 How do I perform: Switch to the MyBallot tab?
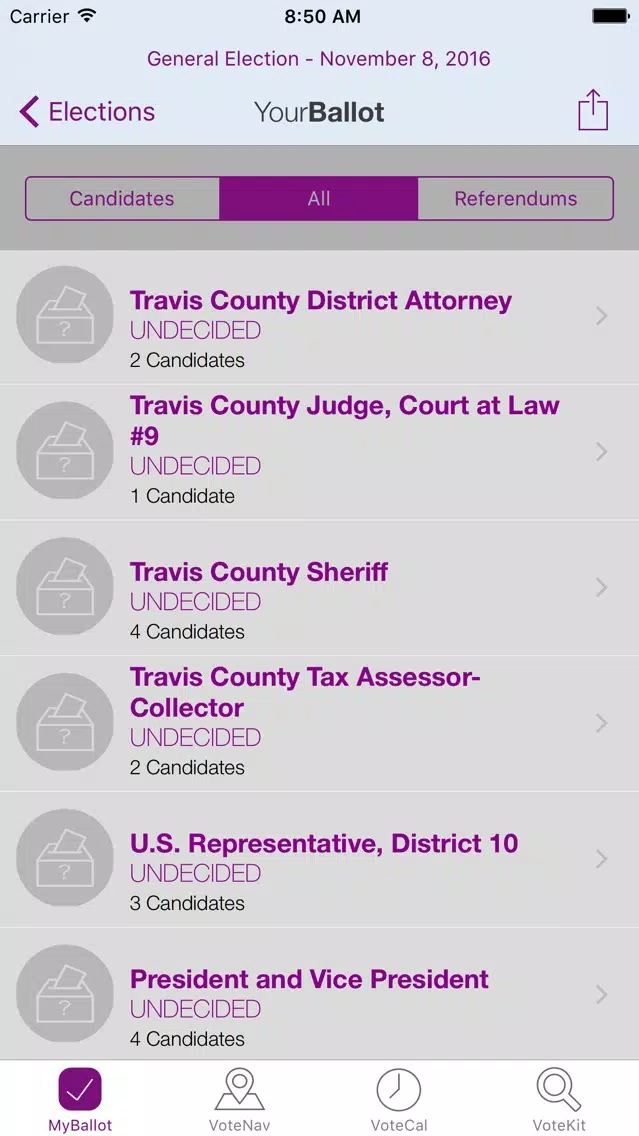(x=80, y=1099)
